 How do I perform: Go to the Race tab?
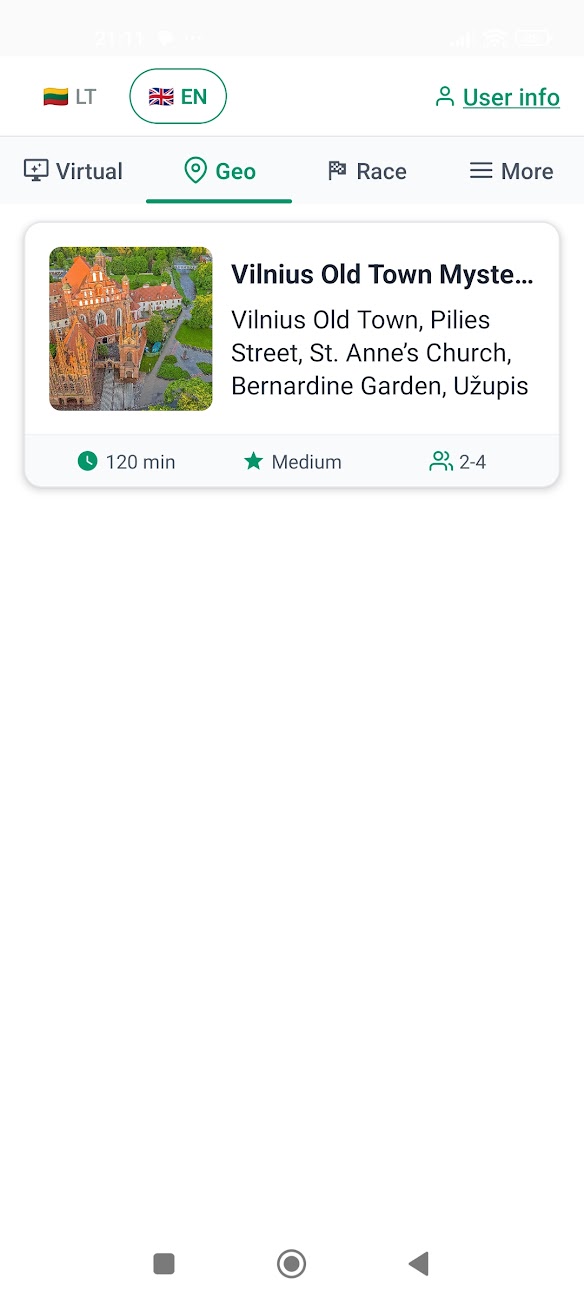pos(366,171)
